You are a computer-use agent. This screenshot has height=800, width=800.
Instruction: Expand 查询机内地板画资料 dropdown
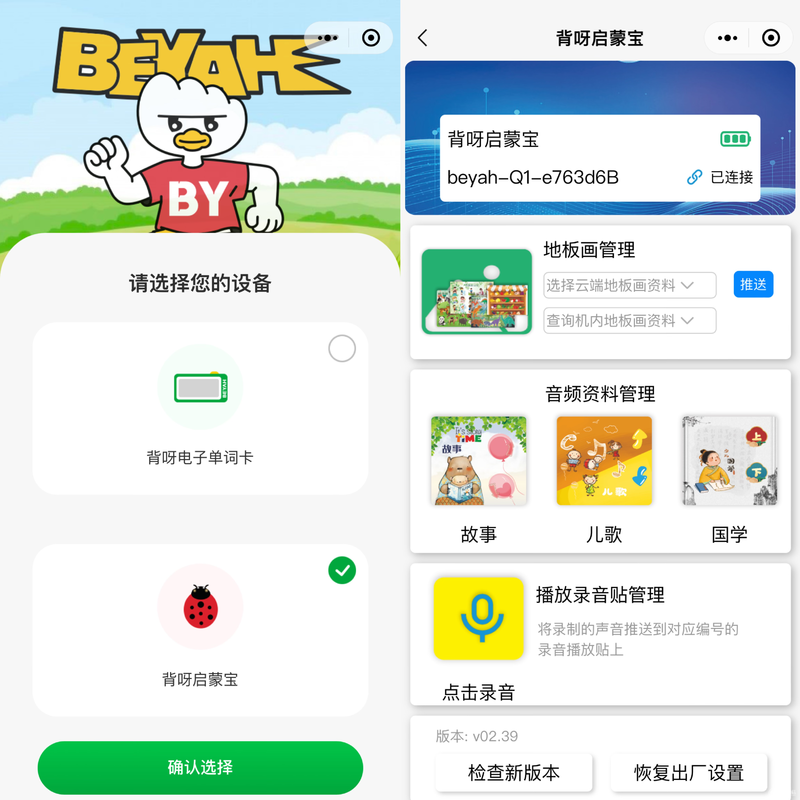click(x=630, y=321)
